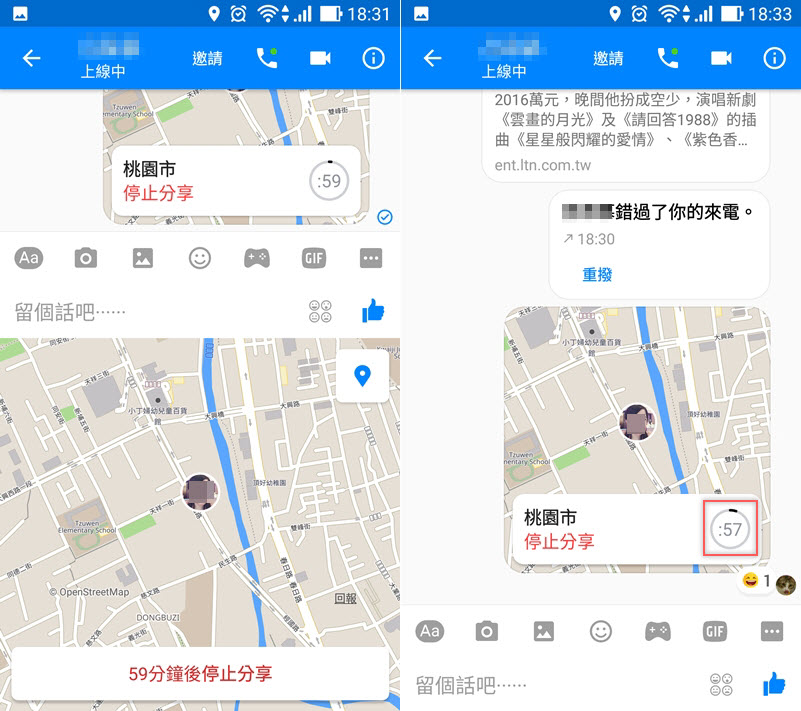Screen dimensions: 801x711
Task: Tap 停止分享 beside the :59 timer
Action: click(158, 193)
